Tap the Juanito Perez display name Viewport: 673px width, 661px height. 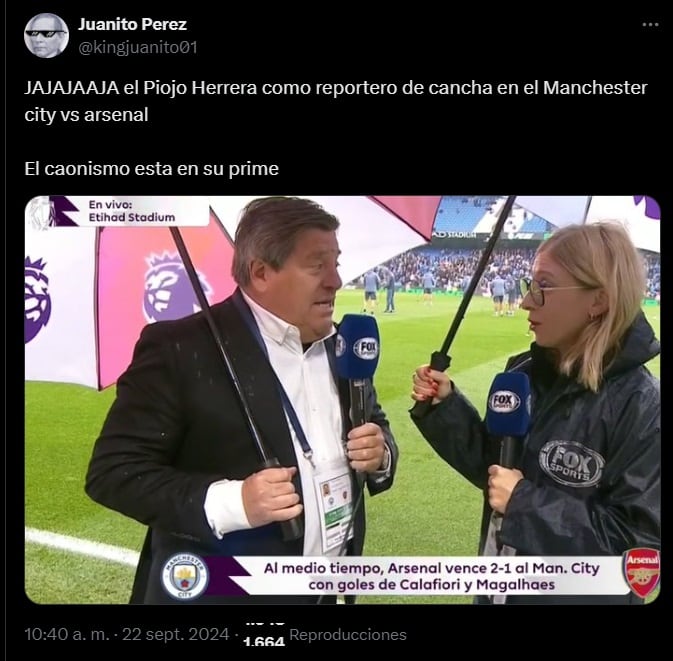pyautogui.click(x=132, y=24)
